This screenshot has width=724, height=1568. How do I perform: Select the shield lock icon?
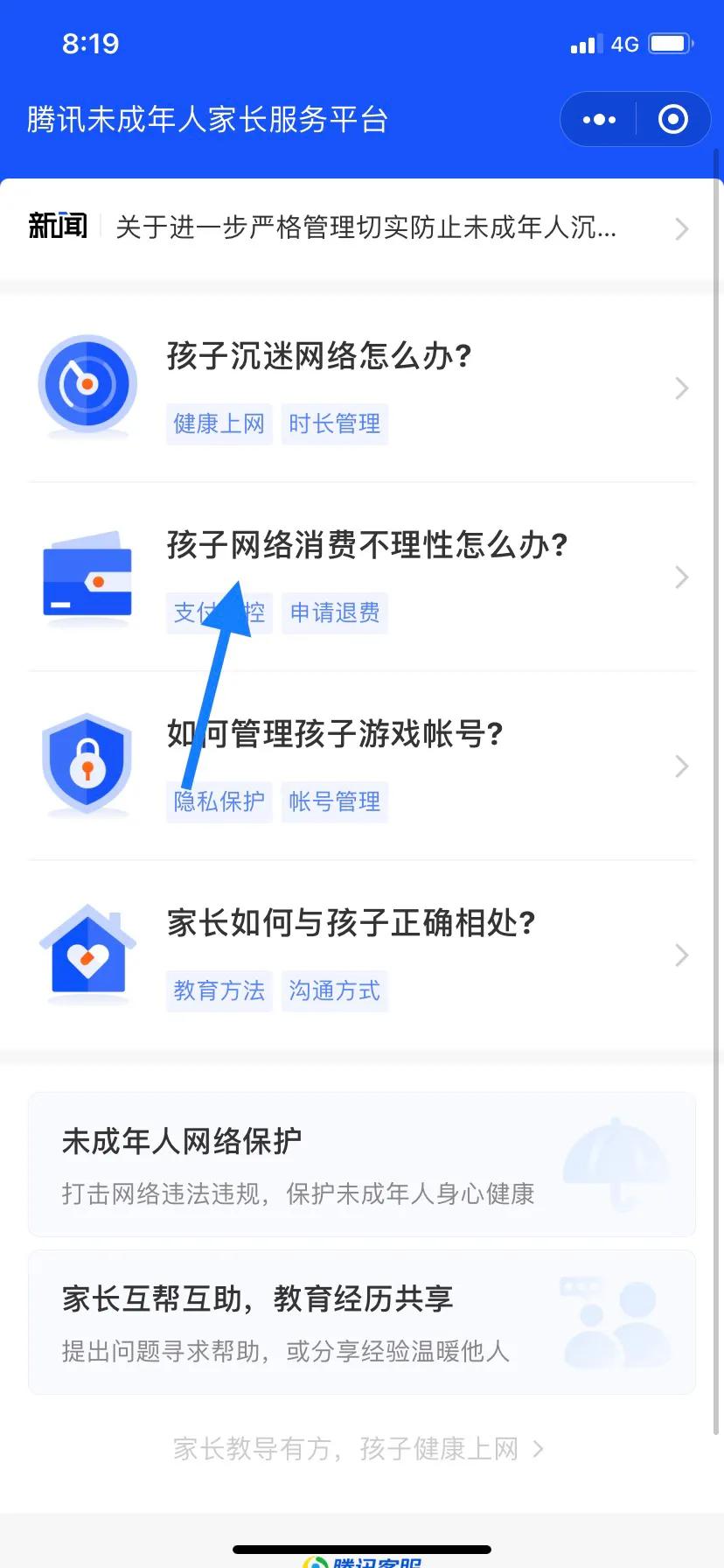[87, 763]
